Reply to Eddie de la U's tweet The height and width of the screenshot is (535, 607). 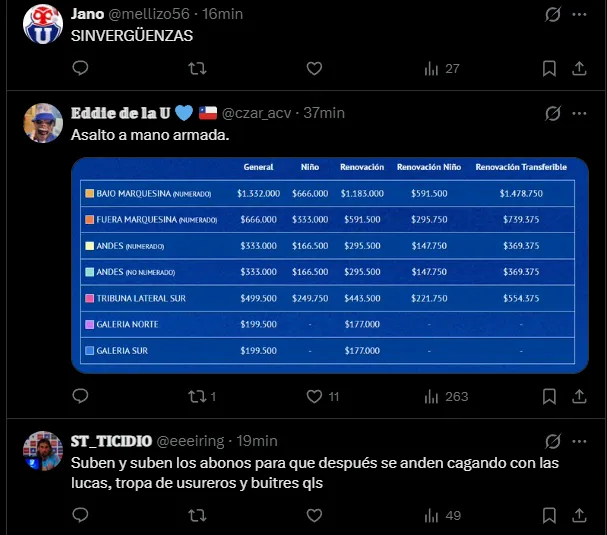81,396
